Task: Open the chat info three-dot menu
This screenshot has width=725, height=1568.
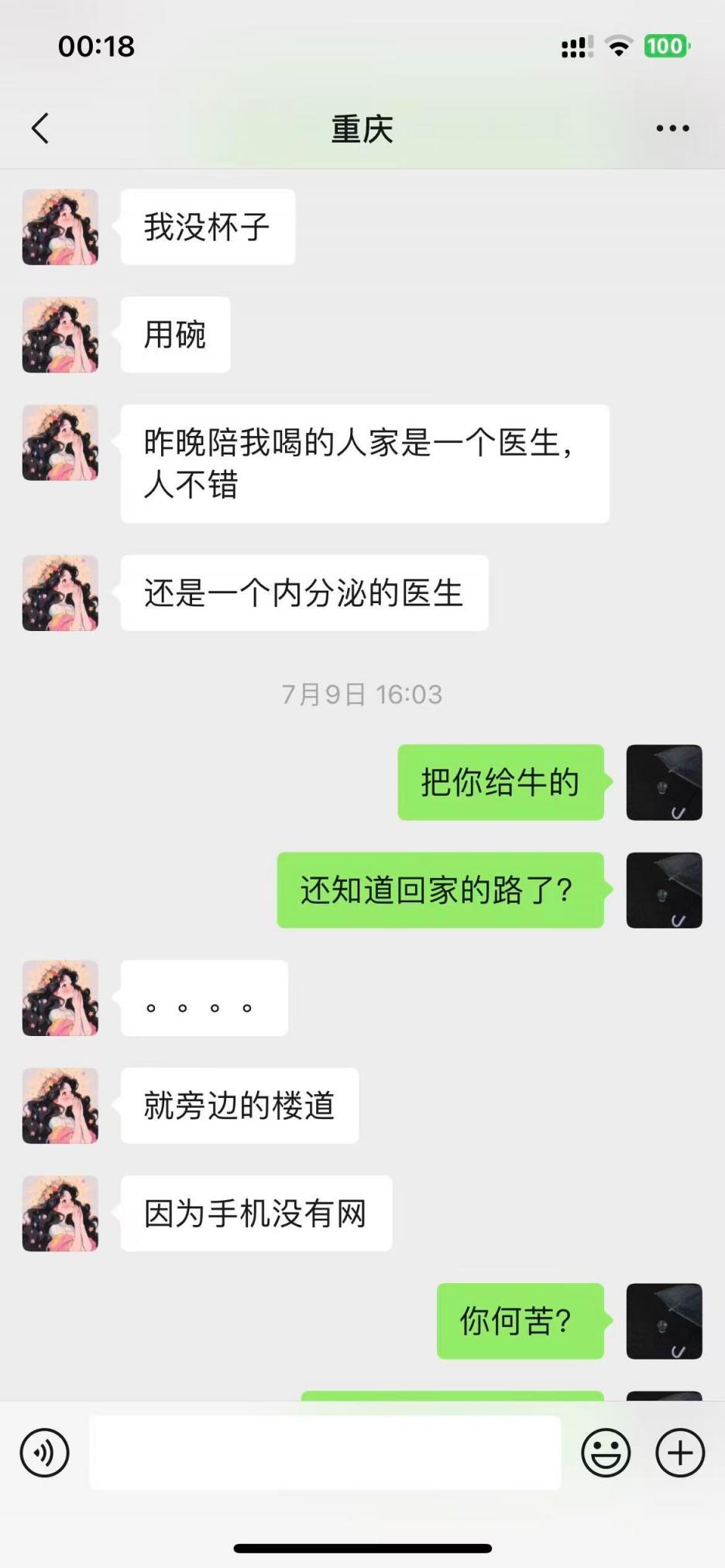Action: pyautogui.click(x=672, y=129)
